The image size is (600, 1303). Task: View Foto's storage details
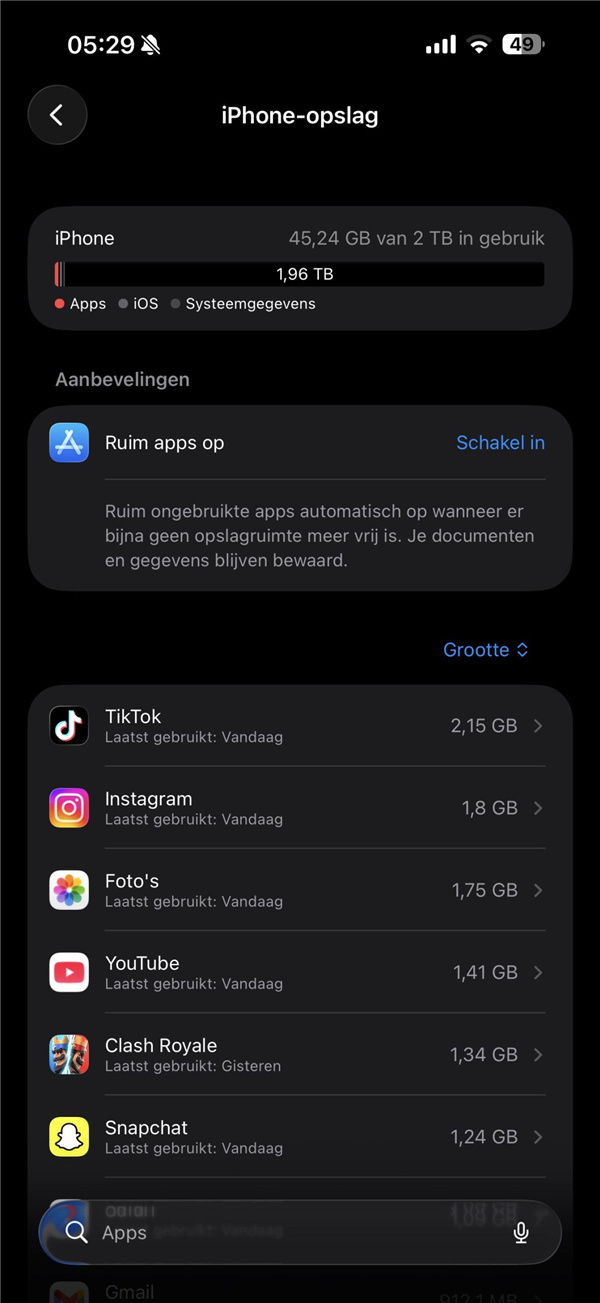300,890
